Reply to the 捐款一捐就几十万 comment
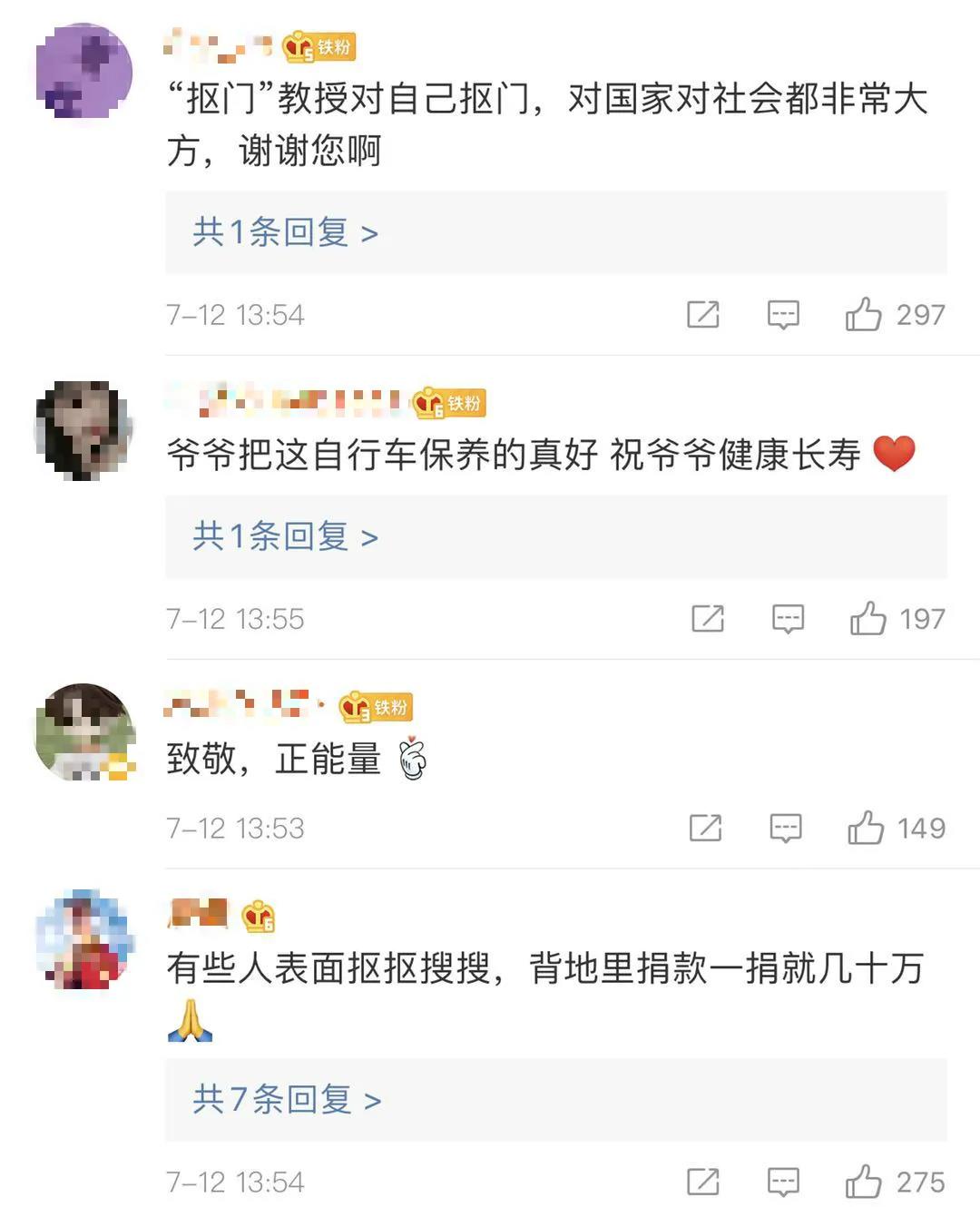Viewport: 980px width, 1207px height. 783,1182
